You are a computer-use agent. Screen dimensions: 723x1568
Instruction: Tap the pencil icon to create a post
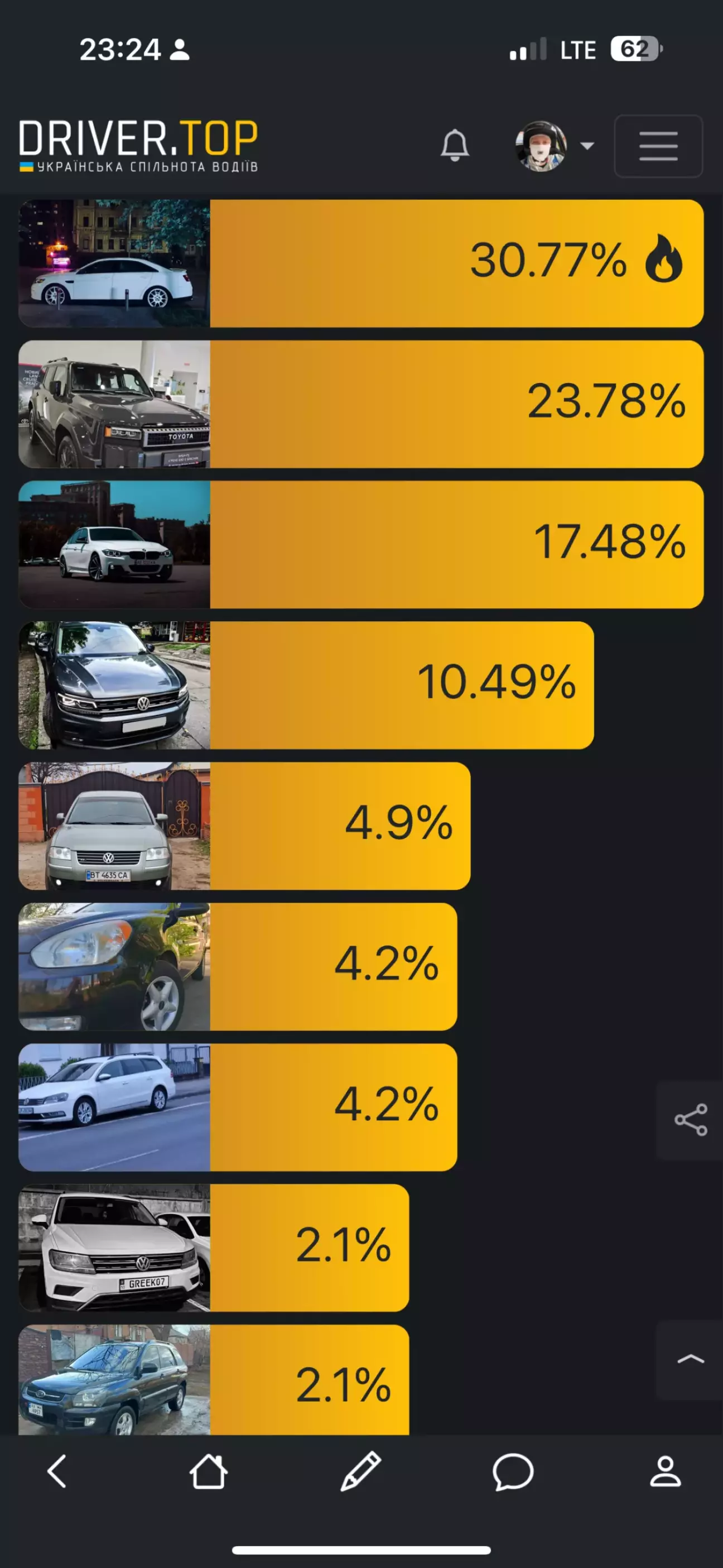pyautogui.click(x=361, y=1472)
